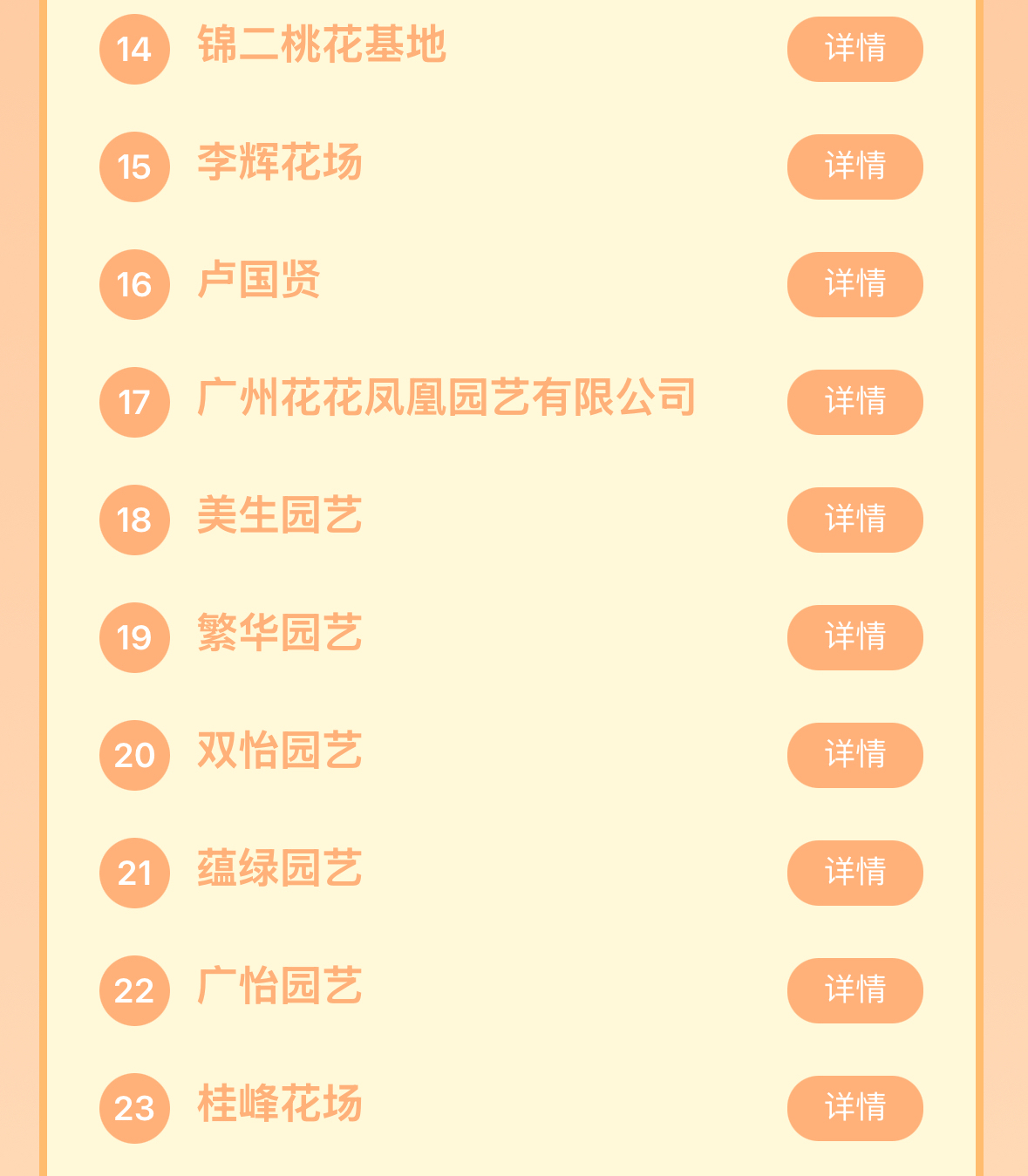The width and height of the screenshot is (1028, 1176).
Task: Open 详情 for 广怡园艺
Action: 854,990
